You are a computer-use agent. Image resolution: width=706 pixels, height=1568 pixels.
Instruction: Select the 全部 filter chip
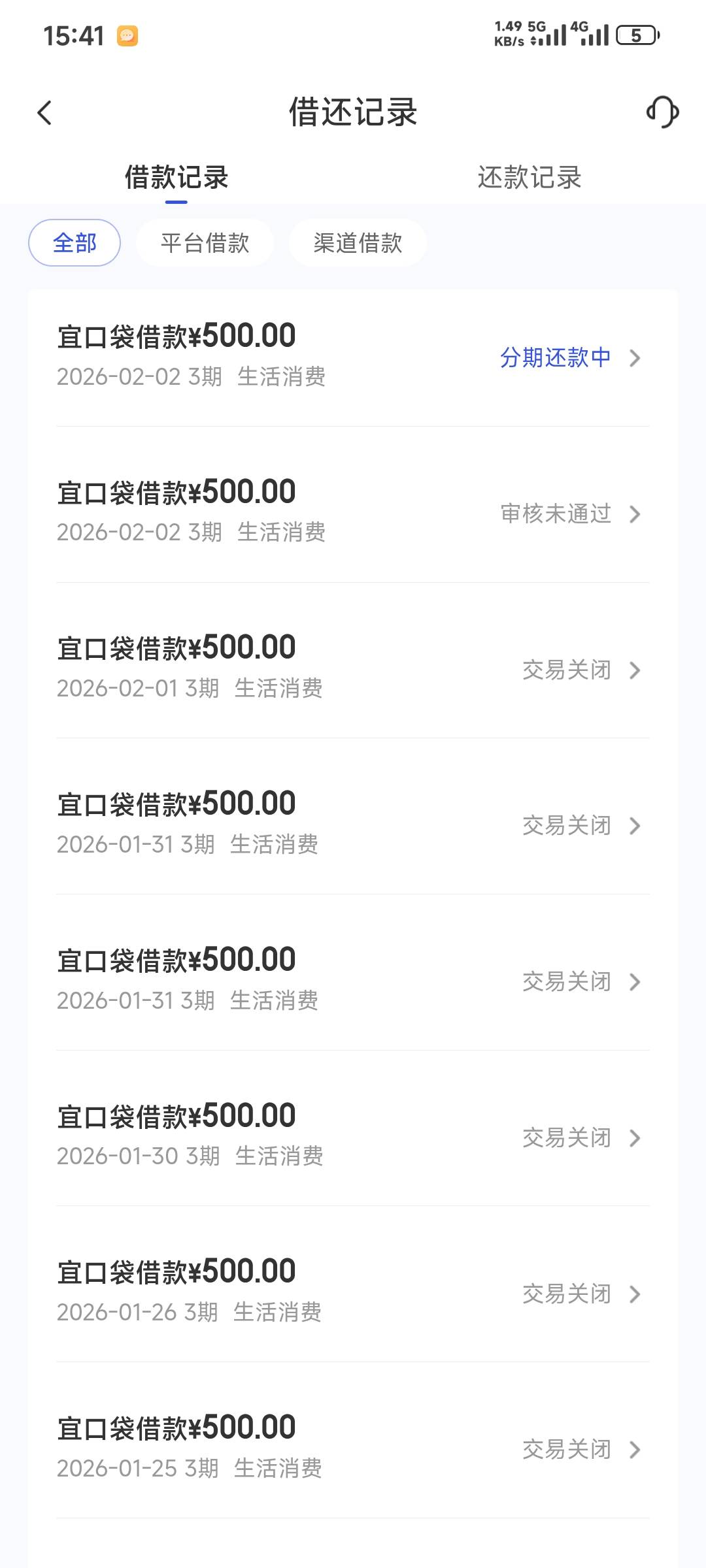coord(75,243)
